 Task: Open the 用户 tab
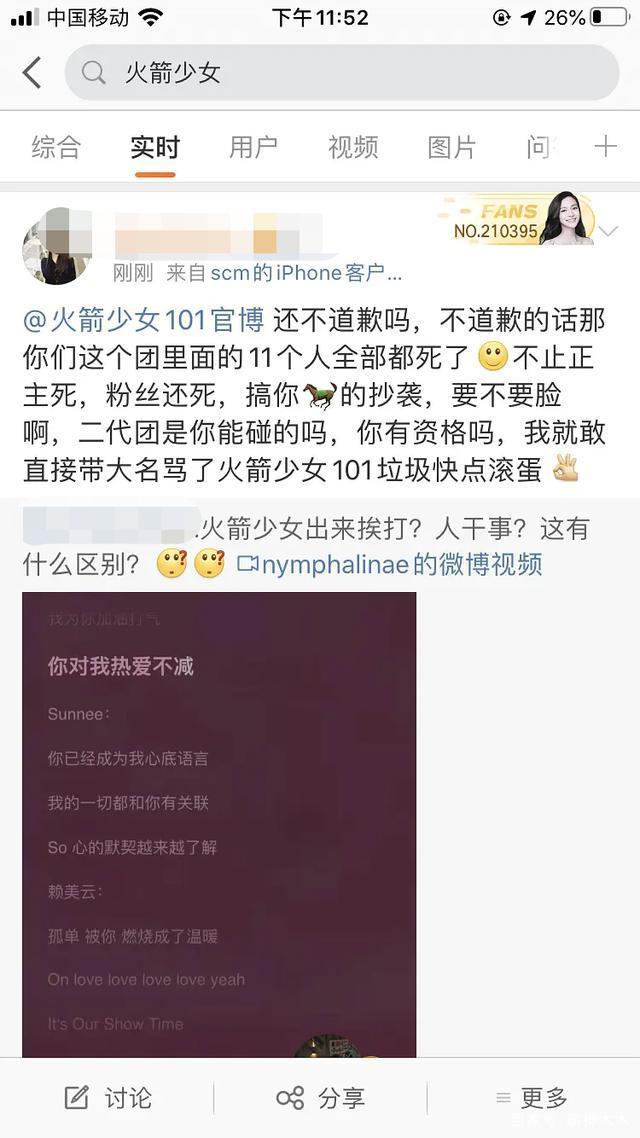pyautogui.click(x=253, y=147)
